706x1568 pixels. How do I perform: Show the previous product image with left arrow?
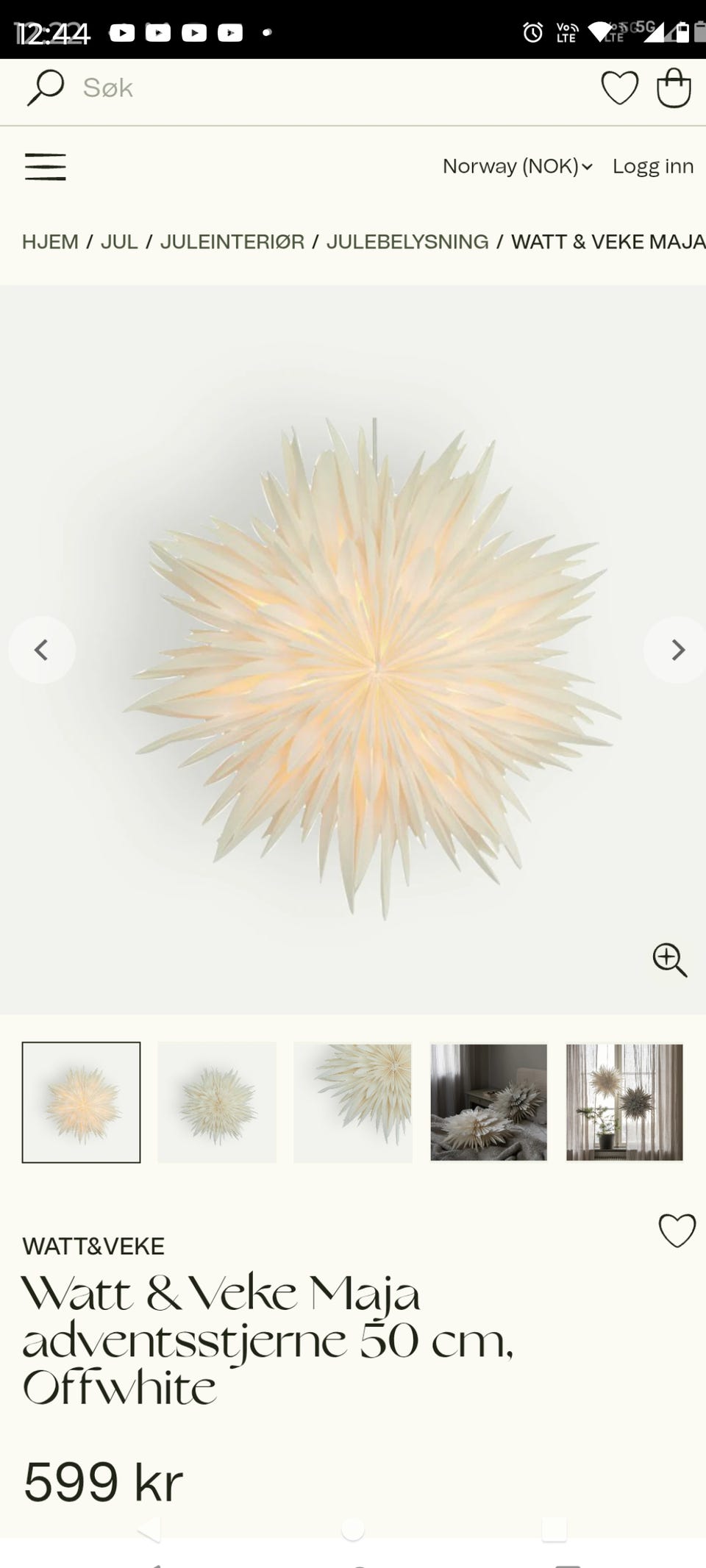[42, 649]
